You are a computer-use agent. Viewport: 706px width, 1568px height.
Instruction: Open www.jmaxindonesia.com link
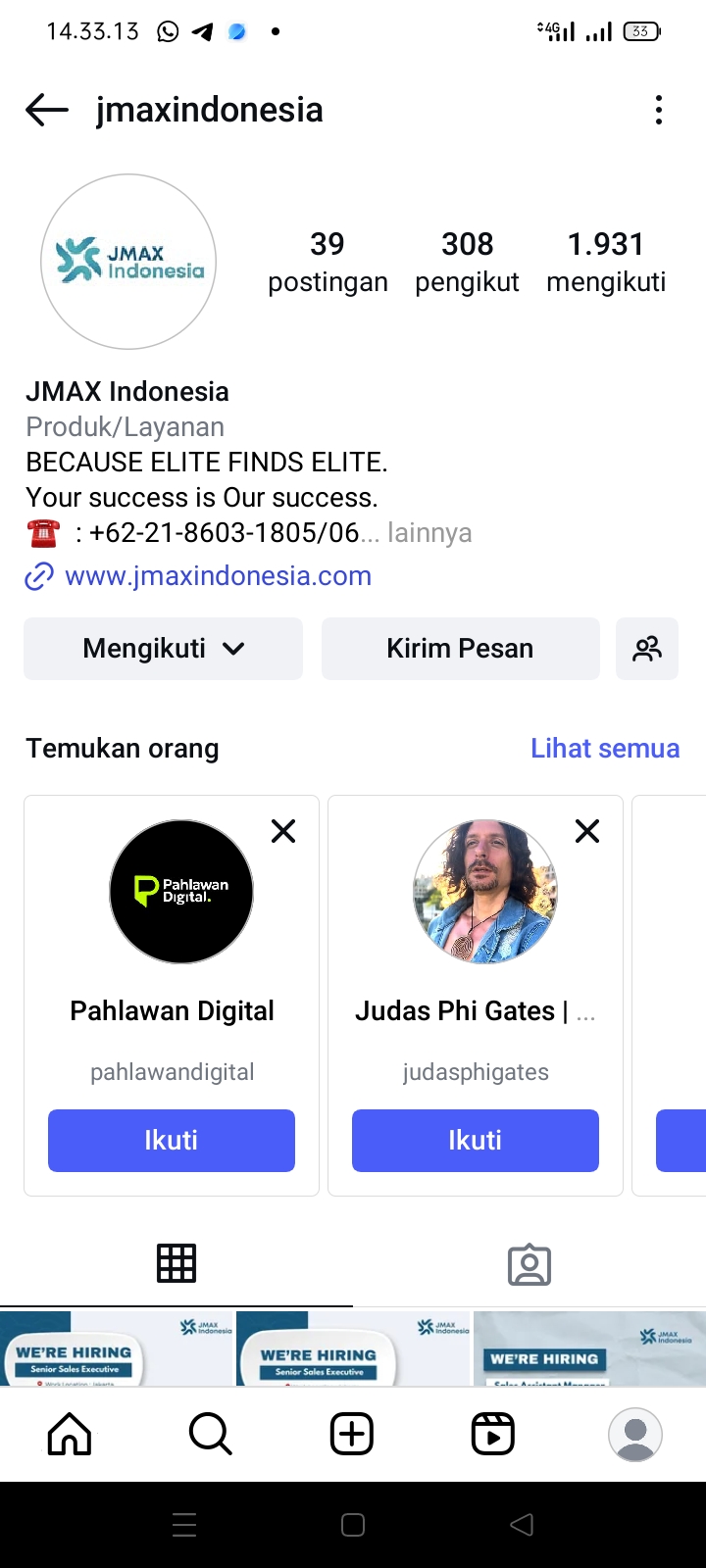[218, 576]
